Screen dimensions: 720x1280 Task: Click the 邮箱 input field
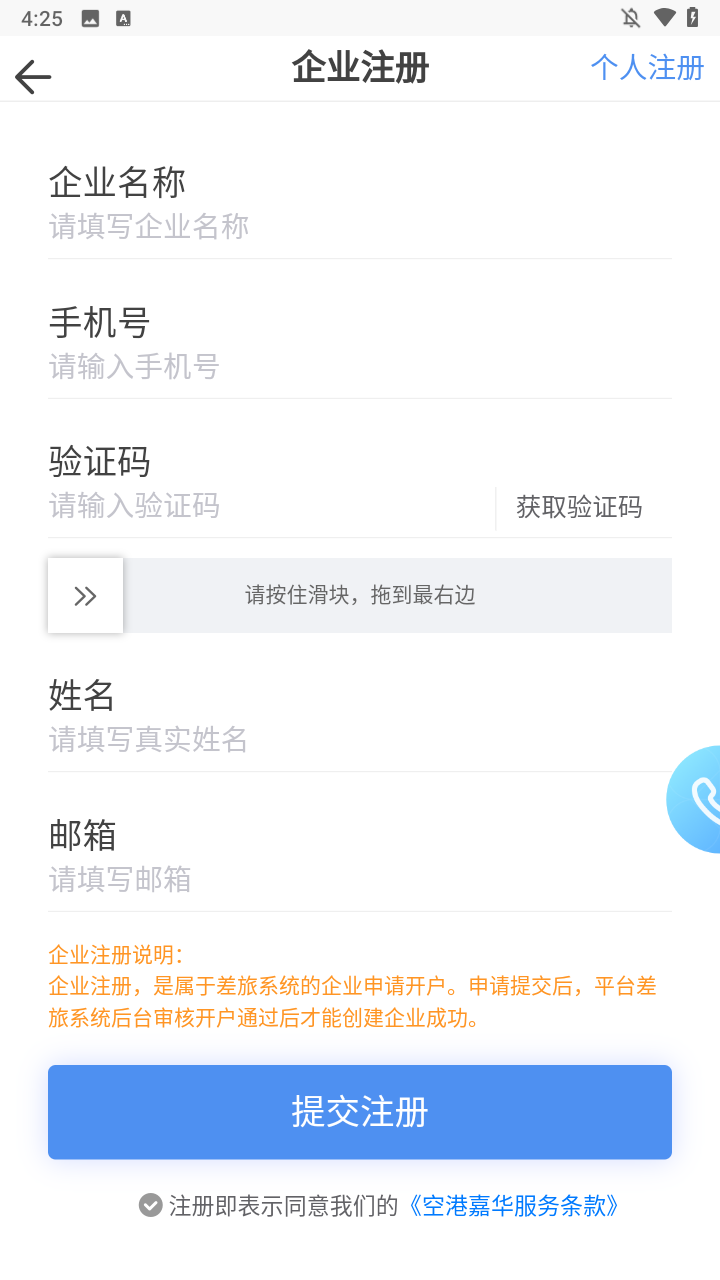[x=300, y=879]
